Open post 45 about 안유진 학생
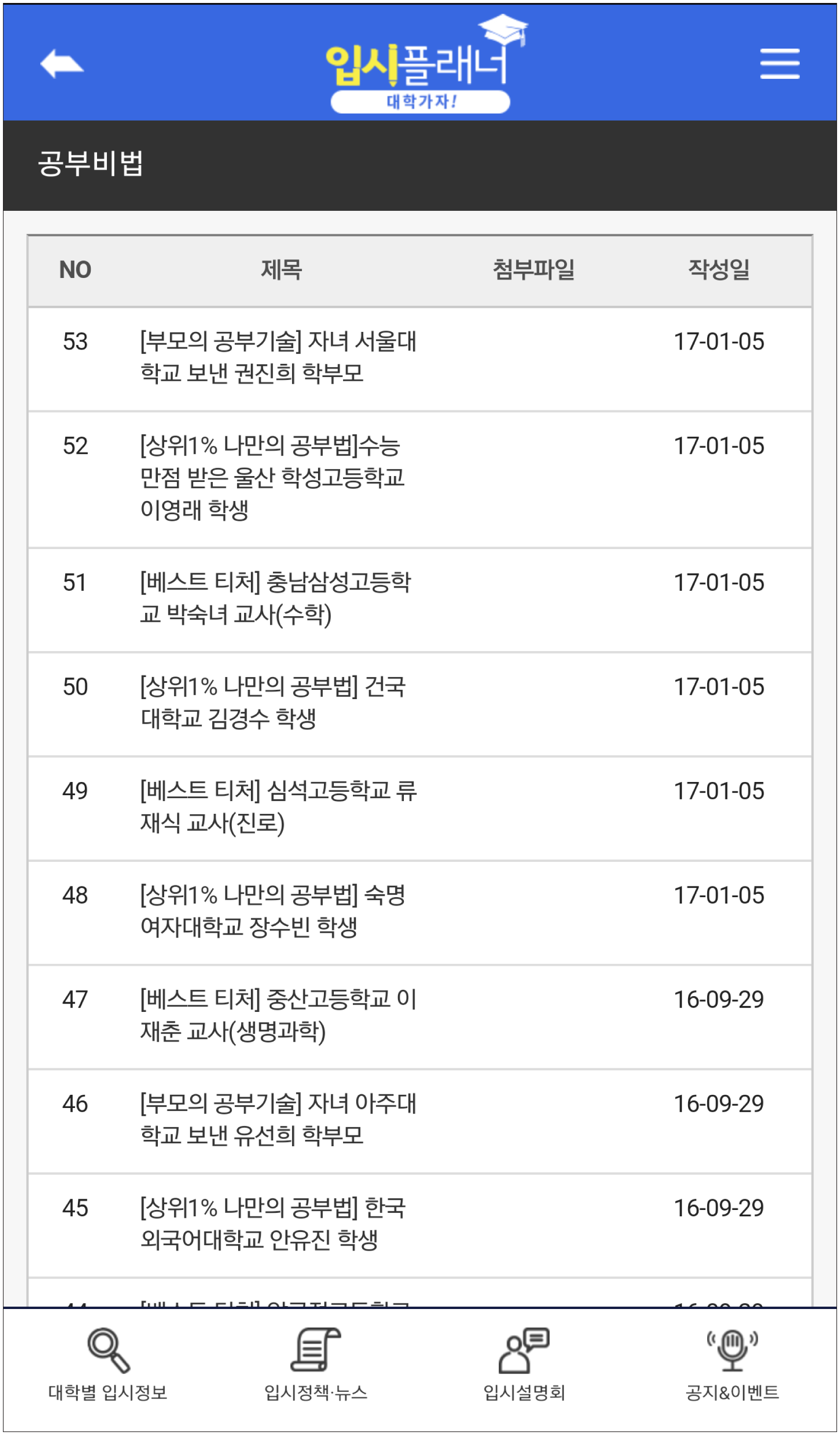This screenshot has height=1435, width=840. click(x=272, y=1224)
